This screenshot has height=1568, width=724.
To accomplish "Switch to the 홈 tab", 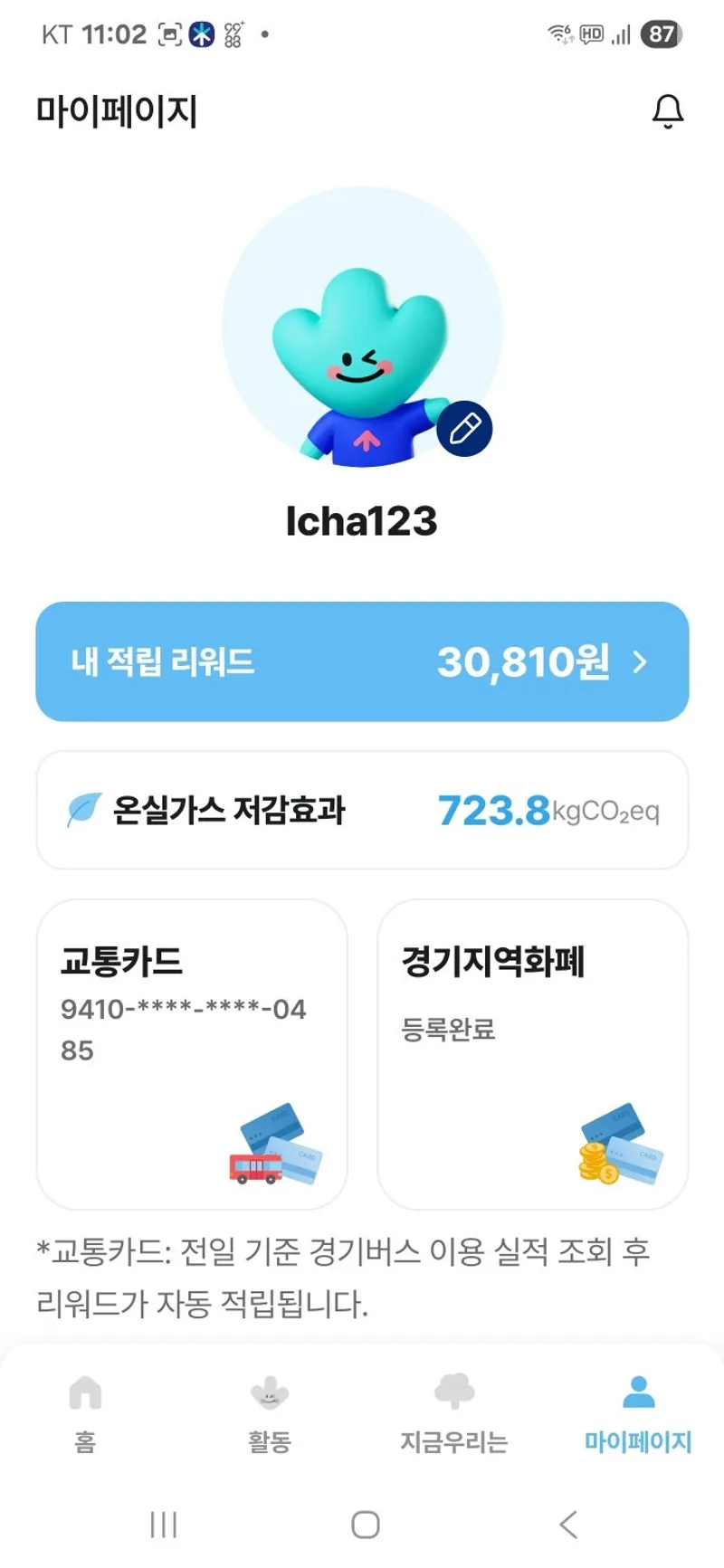I will click(85, 1412).
